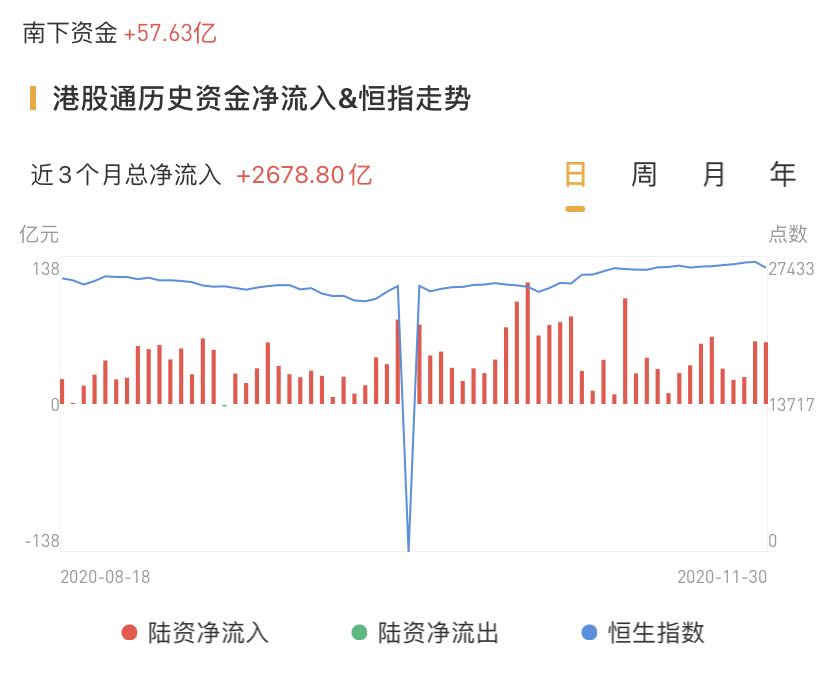This screenshot has height=684, width=828.
Task: Select the 日 (daily) tab
Action: pyautogui.click(x=575, y=175)
